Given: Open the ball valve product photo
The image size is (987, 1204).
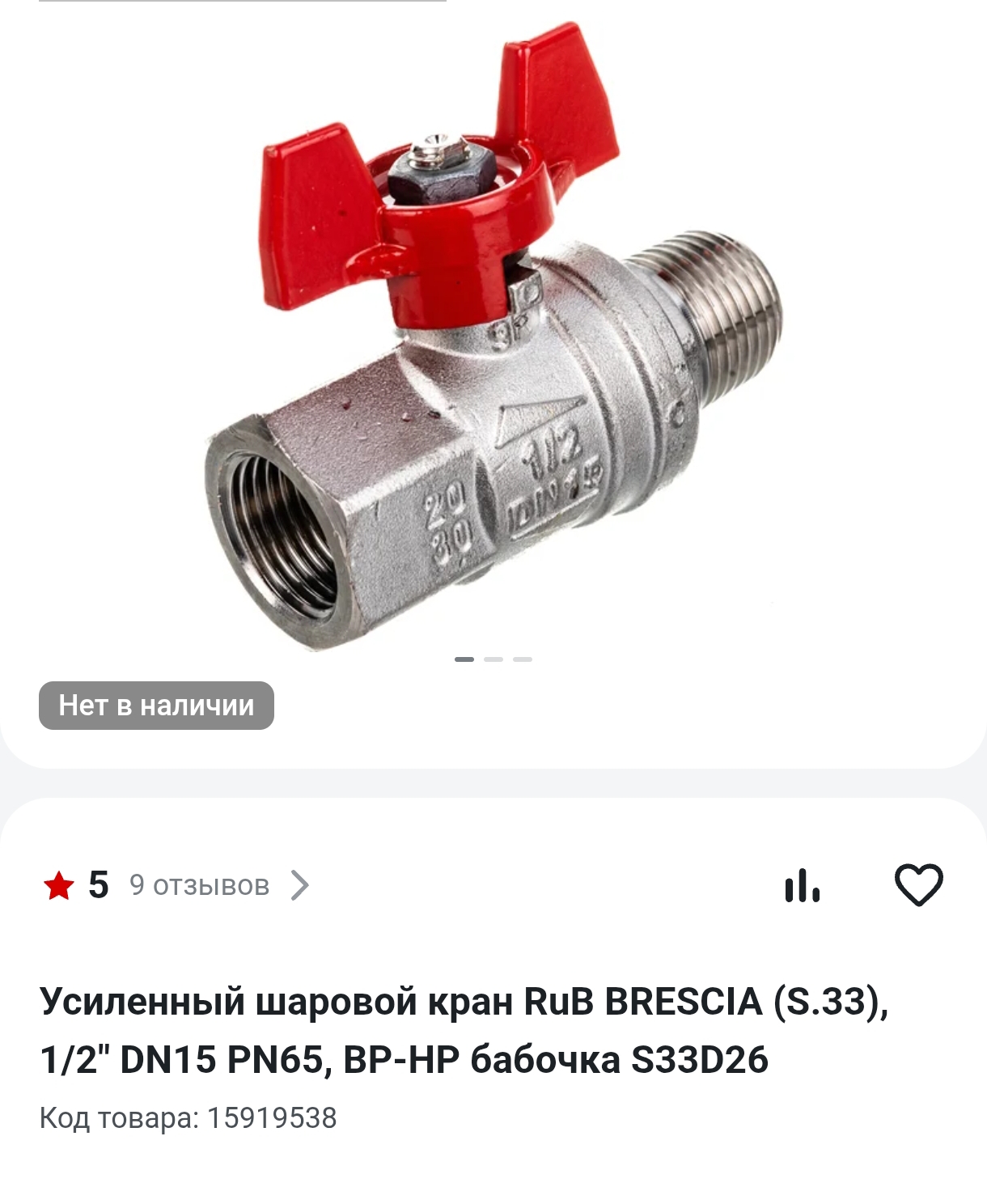Looking at the screenshot, I should point(493,340).
